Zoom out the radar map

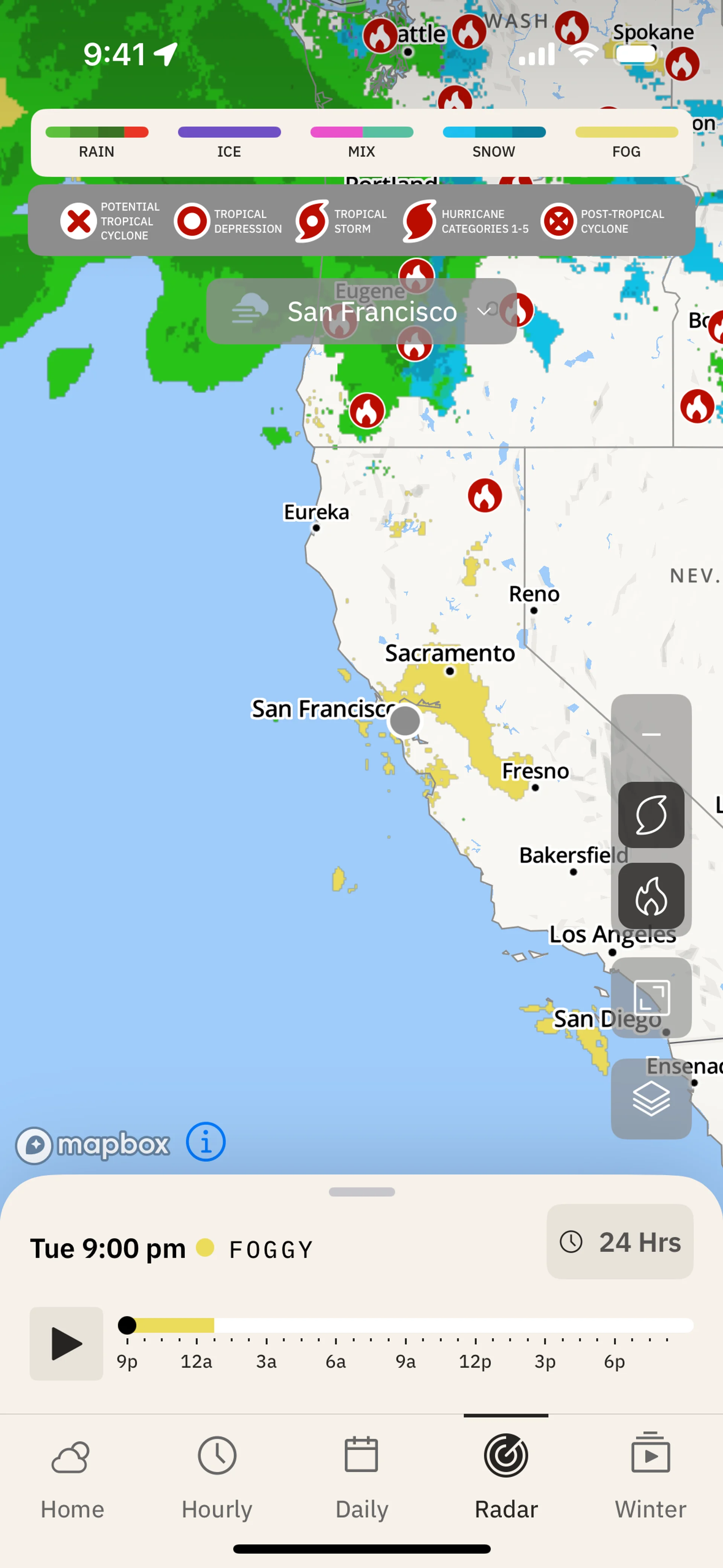coord(651,734)
